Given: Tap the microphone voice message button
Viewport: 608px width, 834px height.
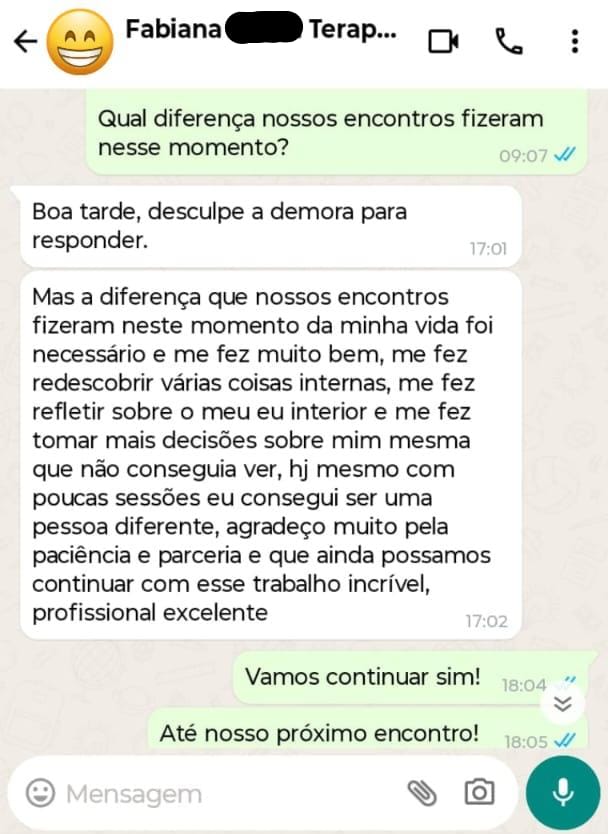Looking at the screenshot, I should 563,793.
